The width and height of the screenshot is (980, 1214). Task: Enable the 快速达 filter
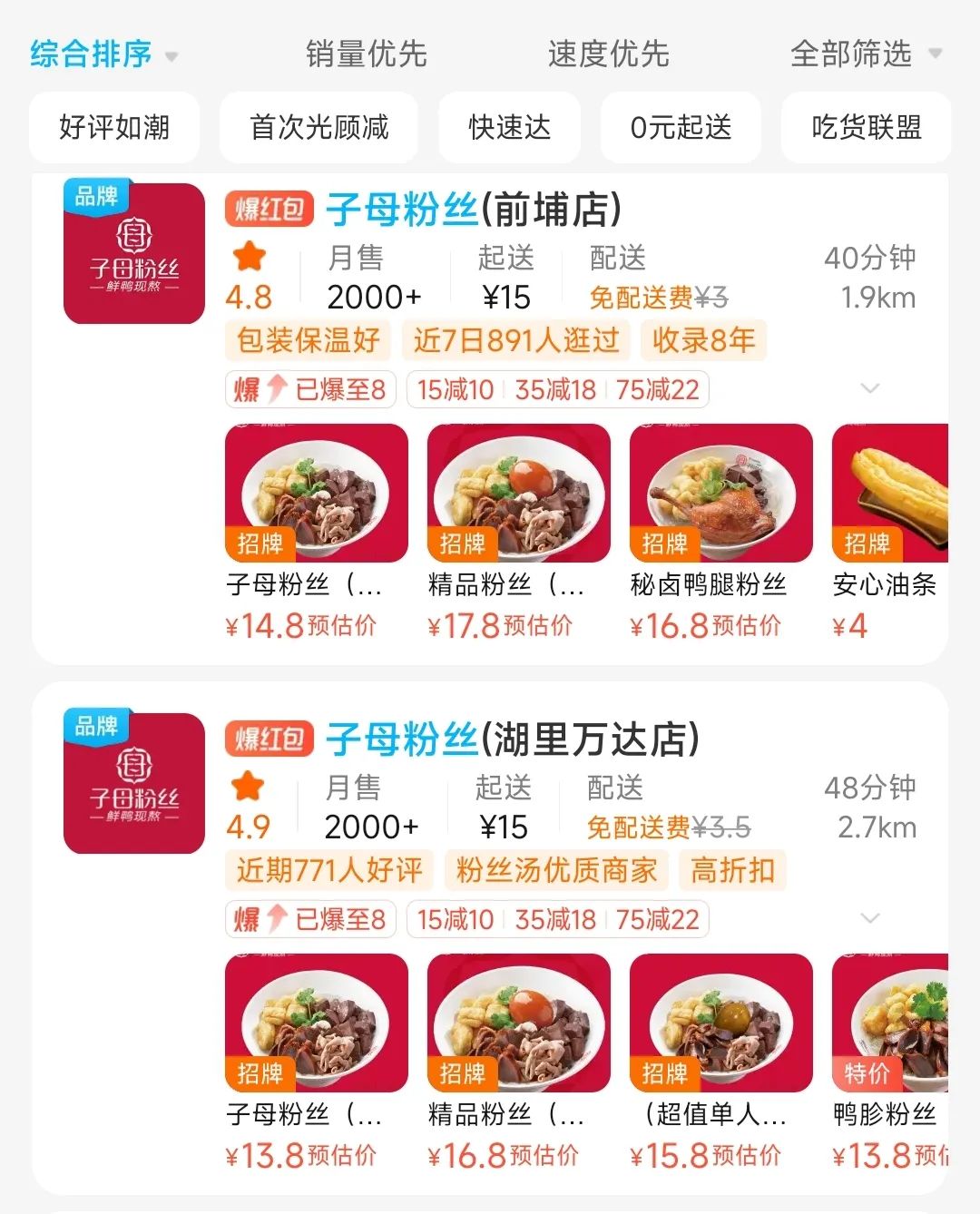509,128
